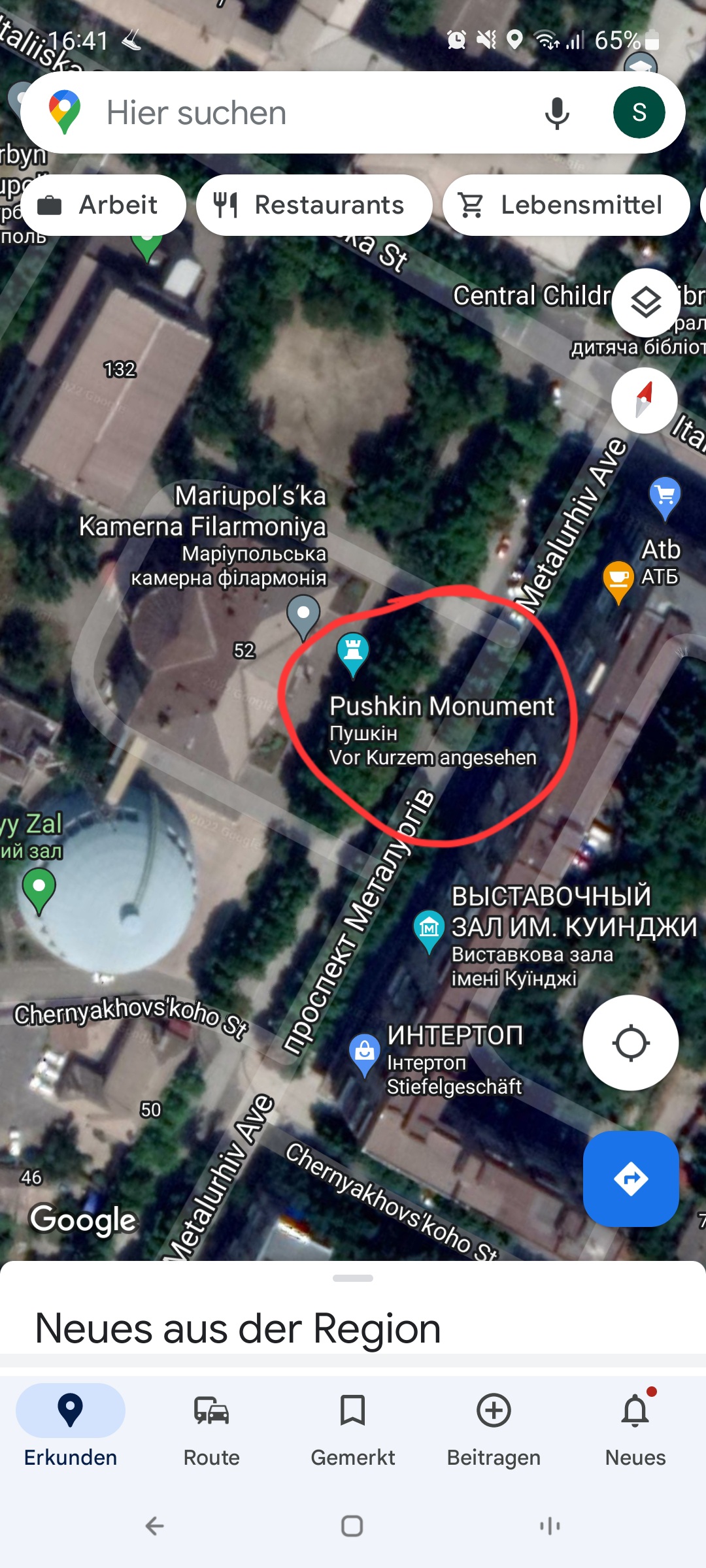Screen dimensions: 706x1568
Task: Go back with the system back arrow
Action: pyautogui.click(x=155, y=1526)
